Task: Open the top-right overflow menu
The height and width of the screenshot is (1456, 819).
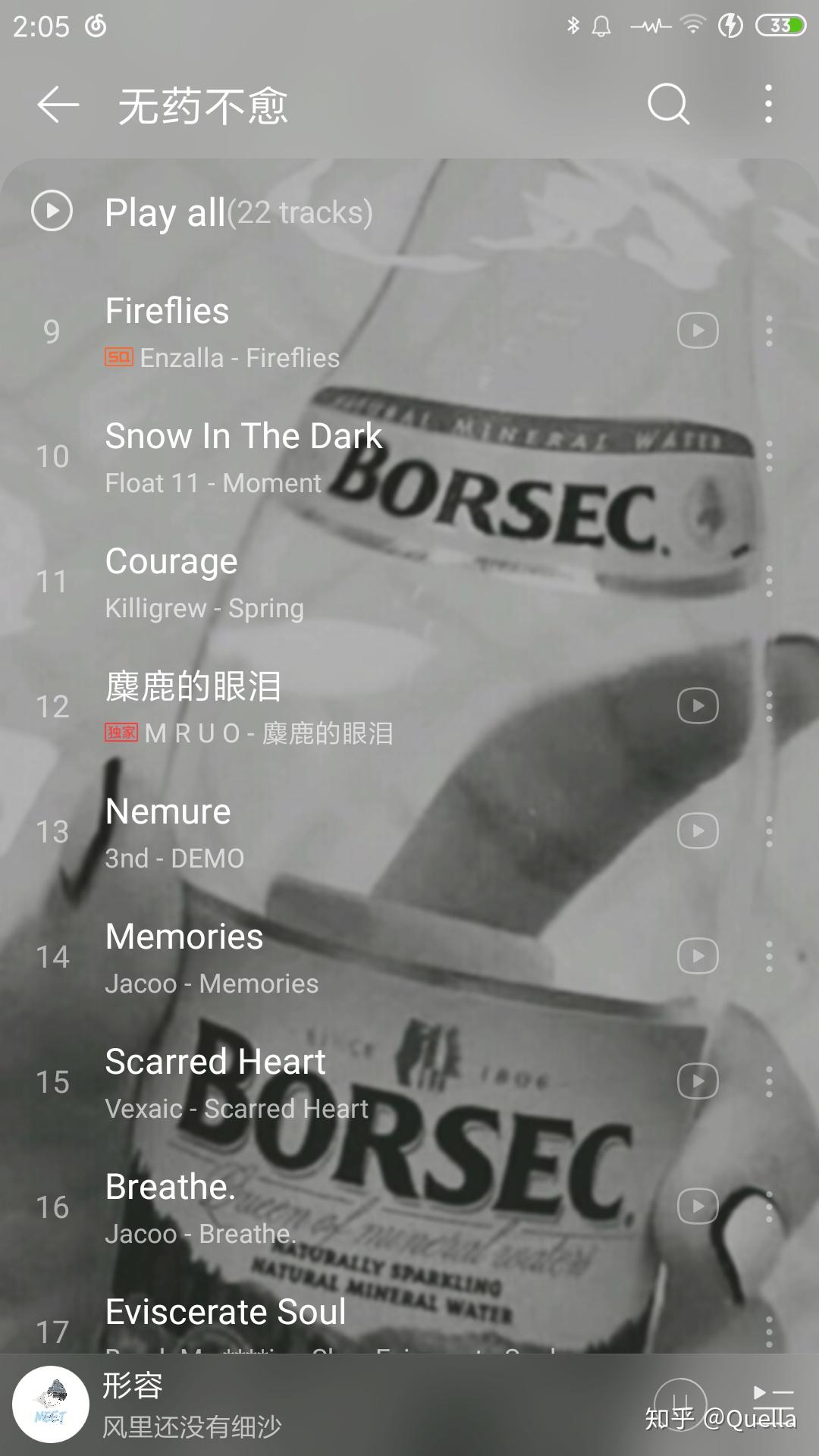Action: (x=768, y=105)
